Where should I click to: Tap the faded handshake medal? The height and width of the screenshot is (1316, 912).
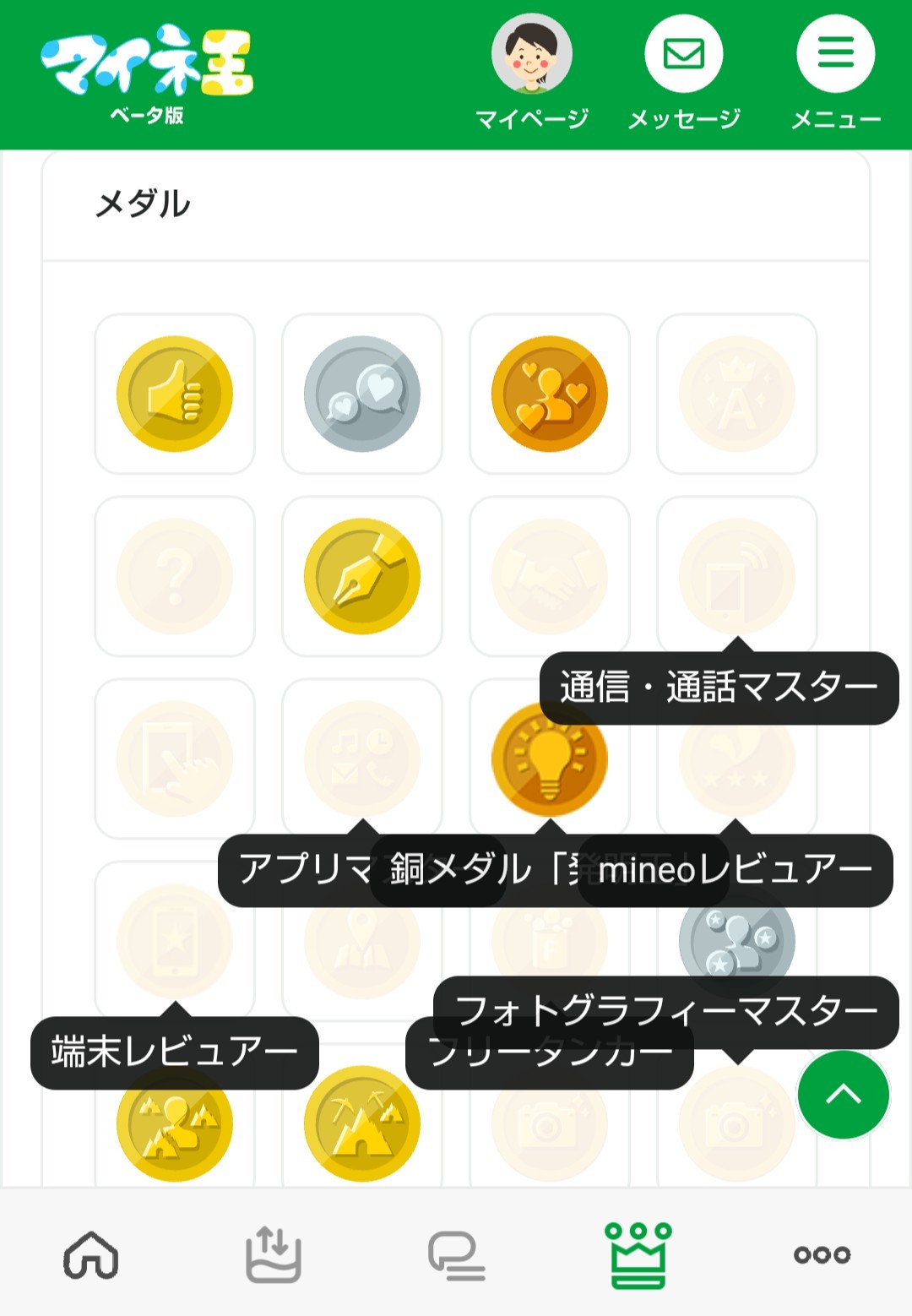coord(550,576)
